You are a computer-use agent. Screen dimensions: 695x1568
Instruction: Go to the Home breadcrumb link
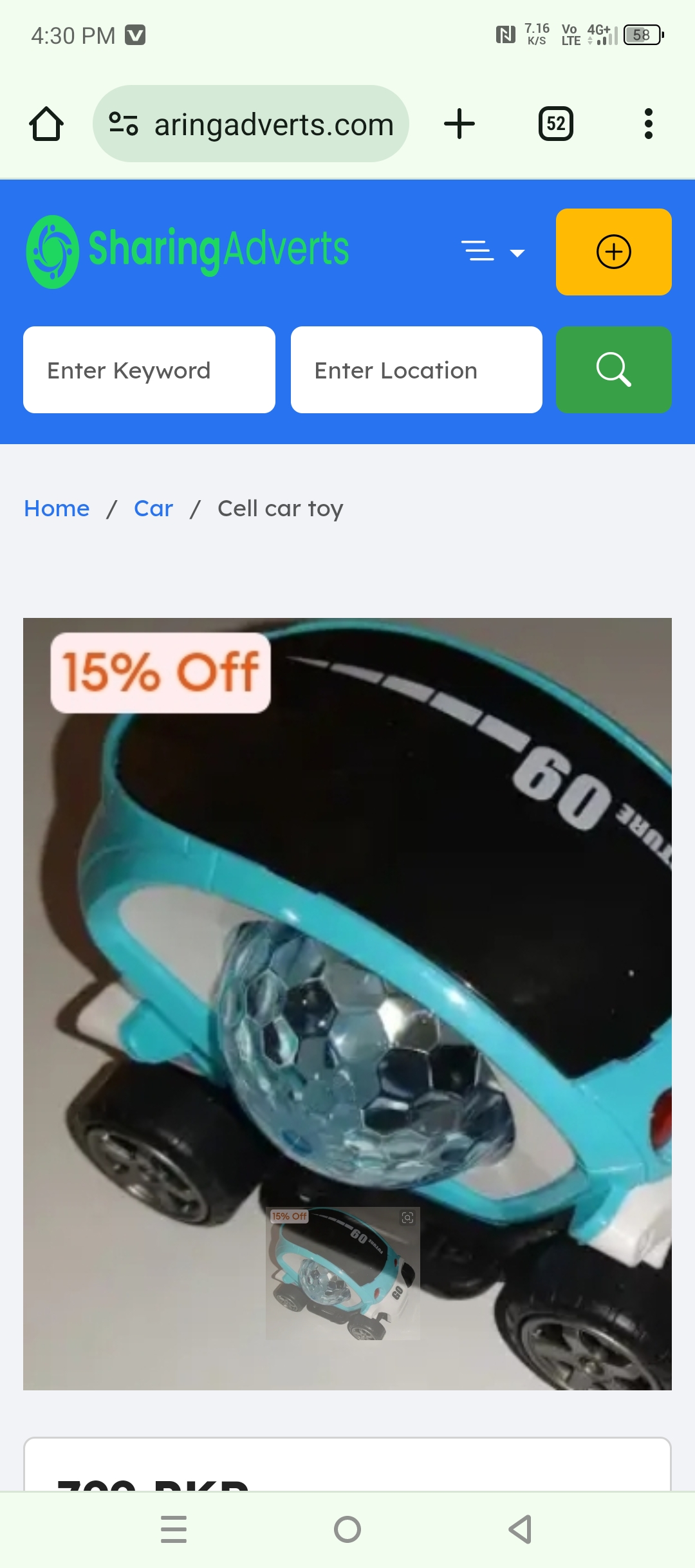[57, 509]
